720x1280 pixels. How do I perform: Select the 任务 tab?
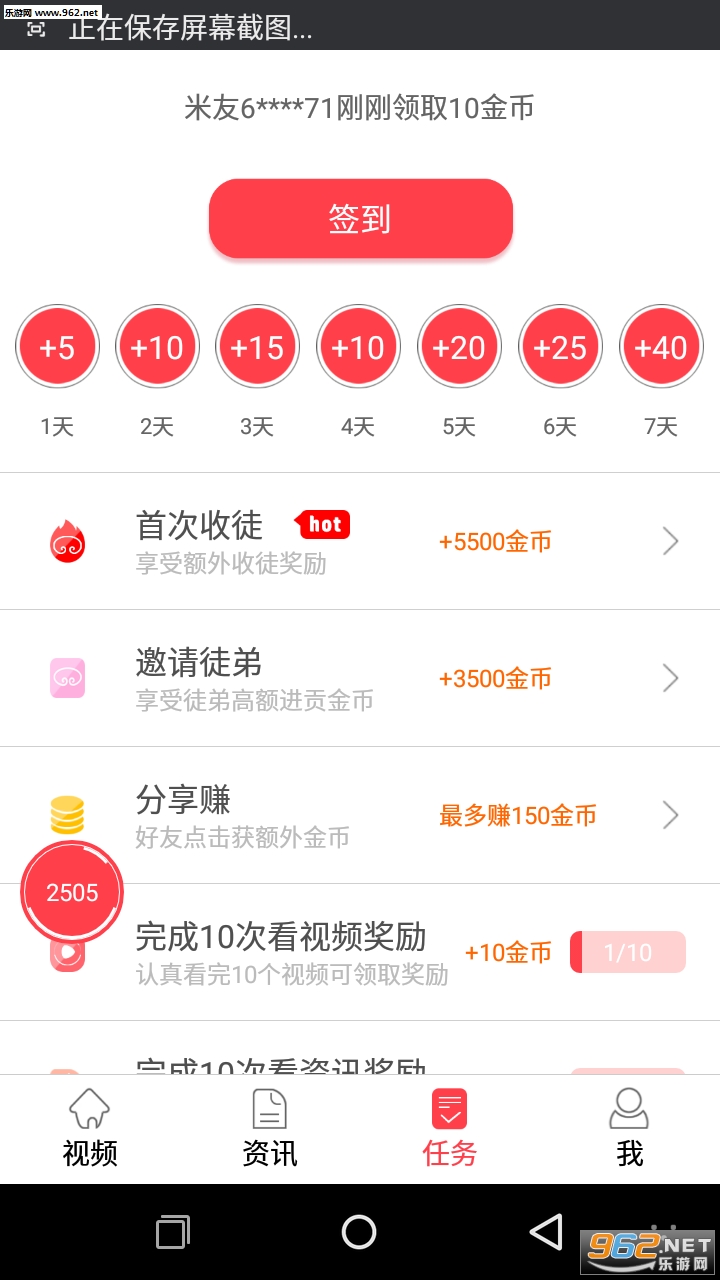pos(450,1129)
